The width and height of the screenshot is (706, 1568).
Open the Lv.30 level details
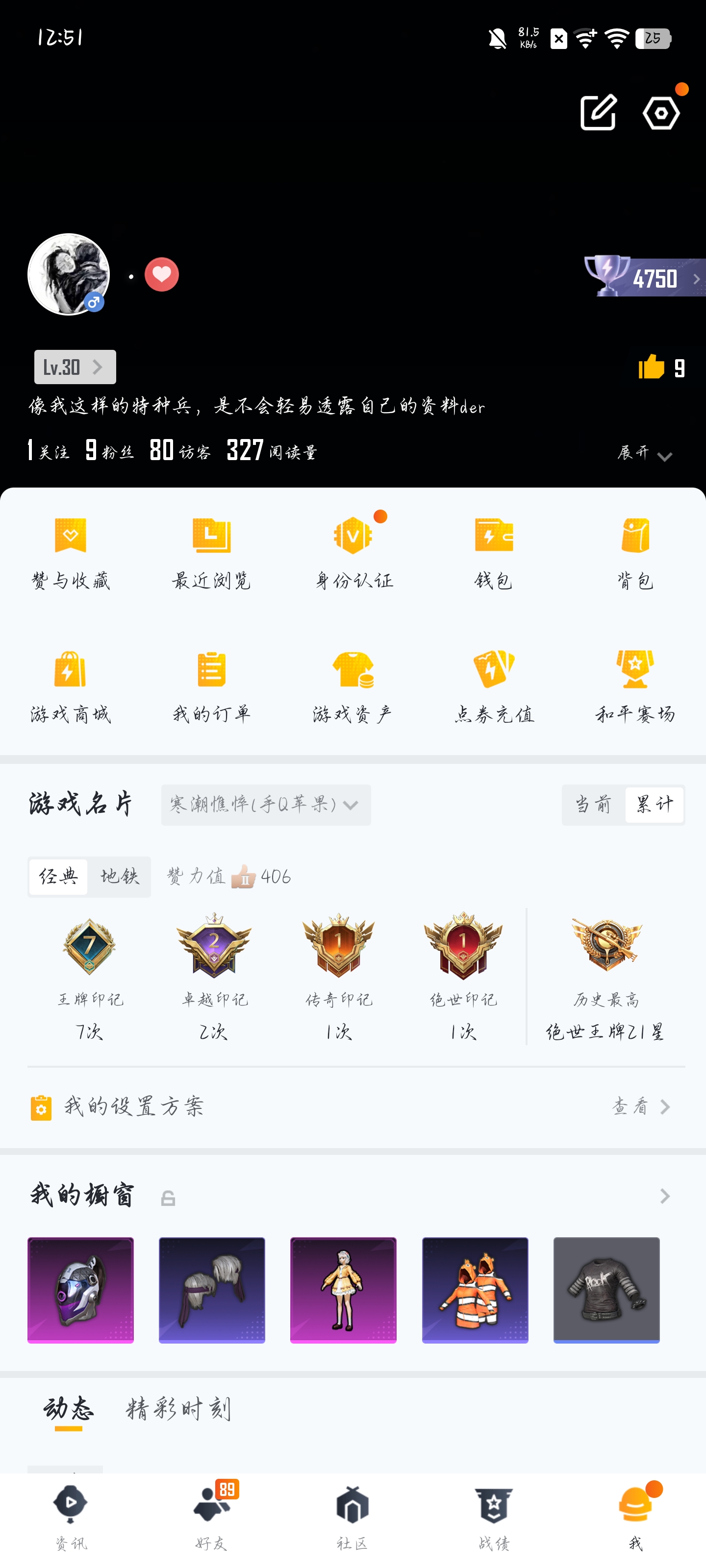click(x=75, y=367)
